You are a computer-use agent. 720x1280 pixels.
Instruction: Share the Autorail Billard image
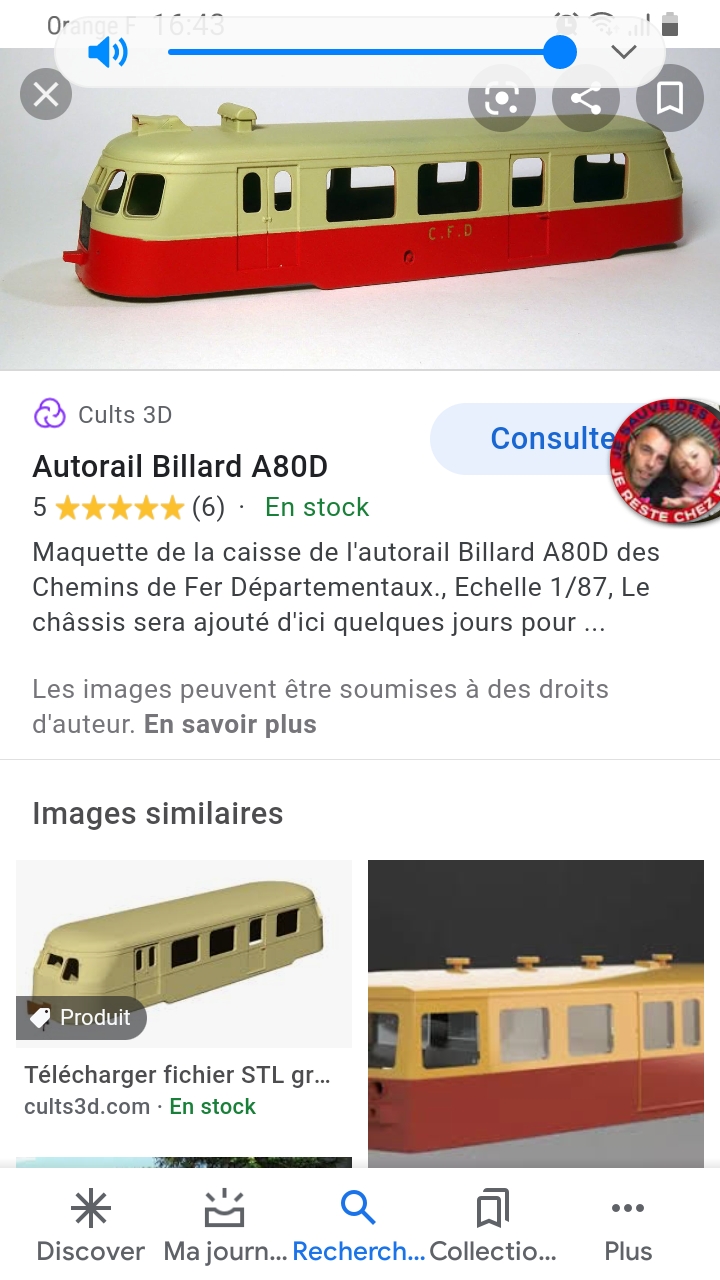pyautogui.click(x=586, y=98)
